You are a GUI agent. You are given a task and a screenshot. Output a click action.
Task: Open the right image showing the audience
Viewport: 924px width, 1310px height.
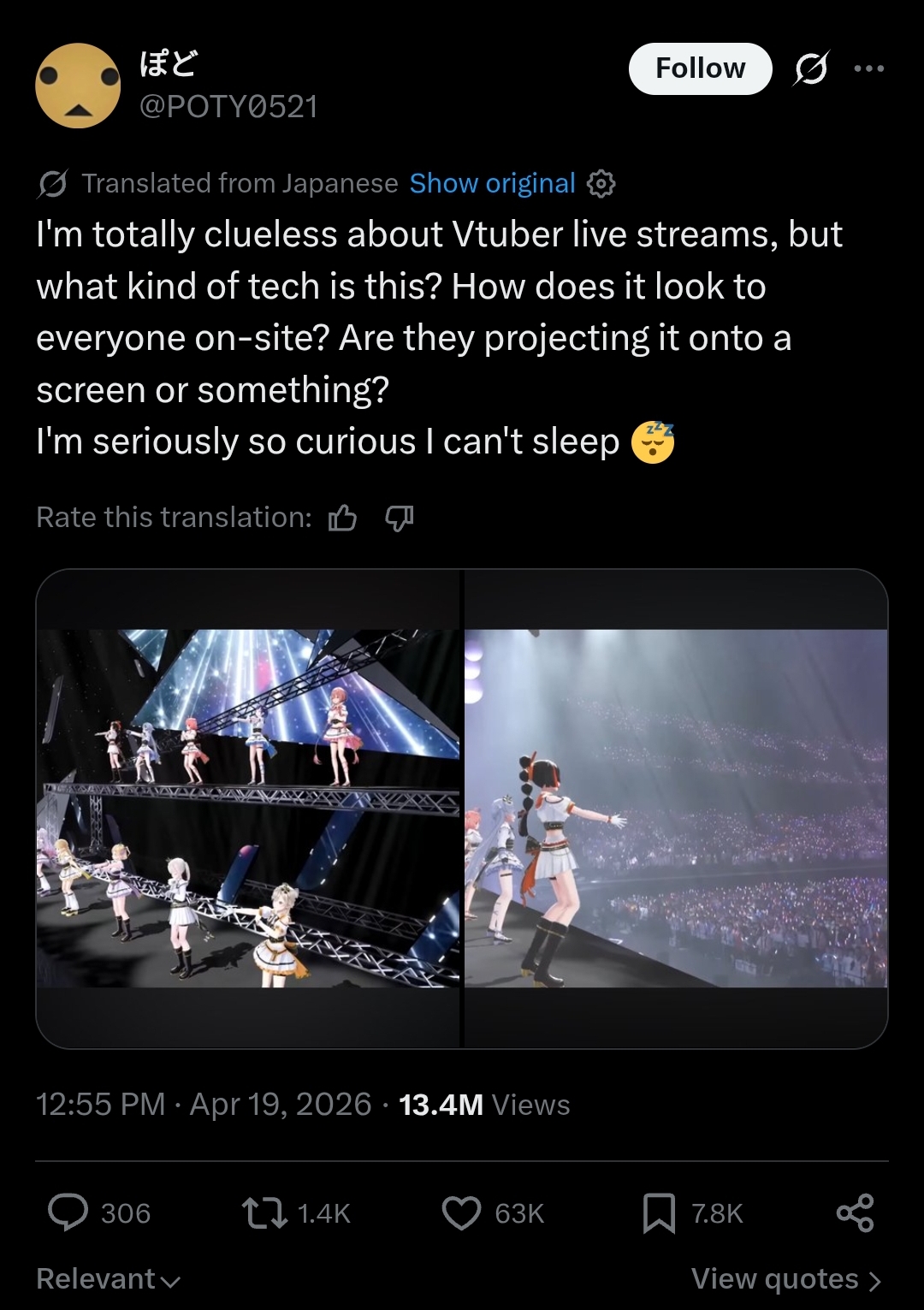(675, 808)
